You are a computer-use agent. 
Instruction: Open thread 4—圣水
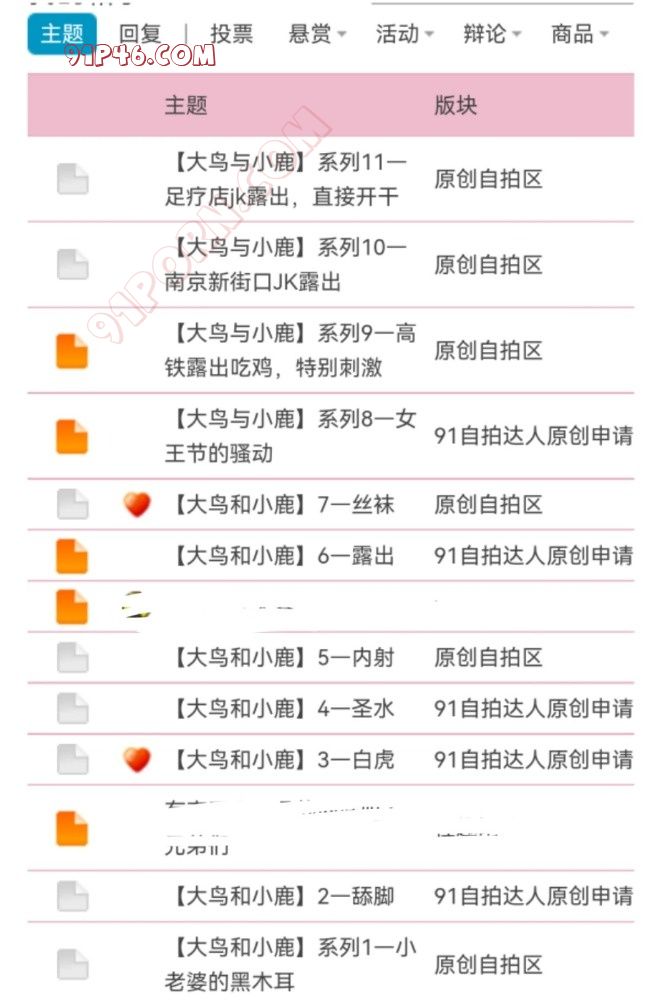pos(284,709)
